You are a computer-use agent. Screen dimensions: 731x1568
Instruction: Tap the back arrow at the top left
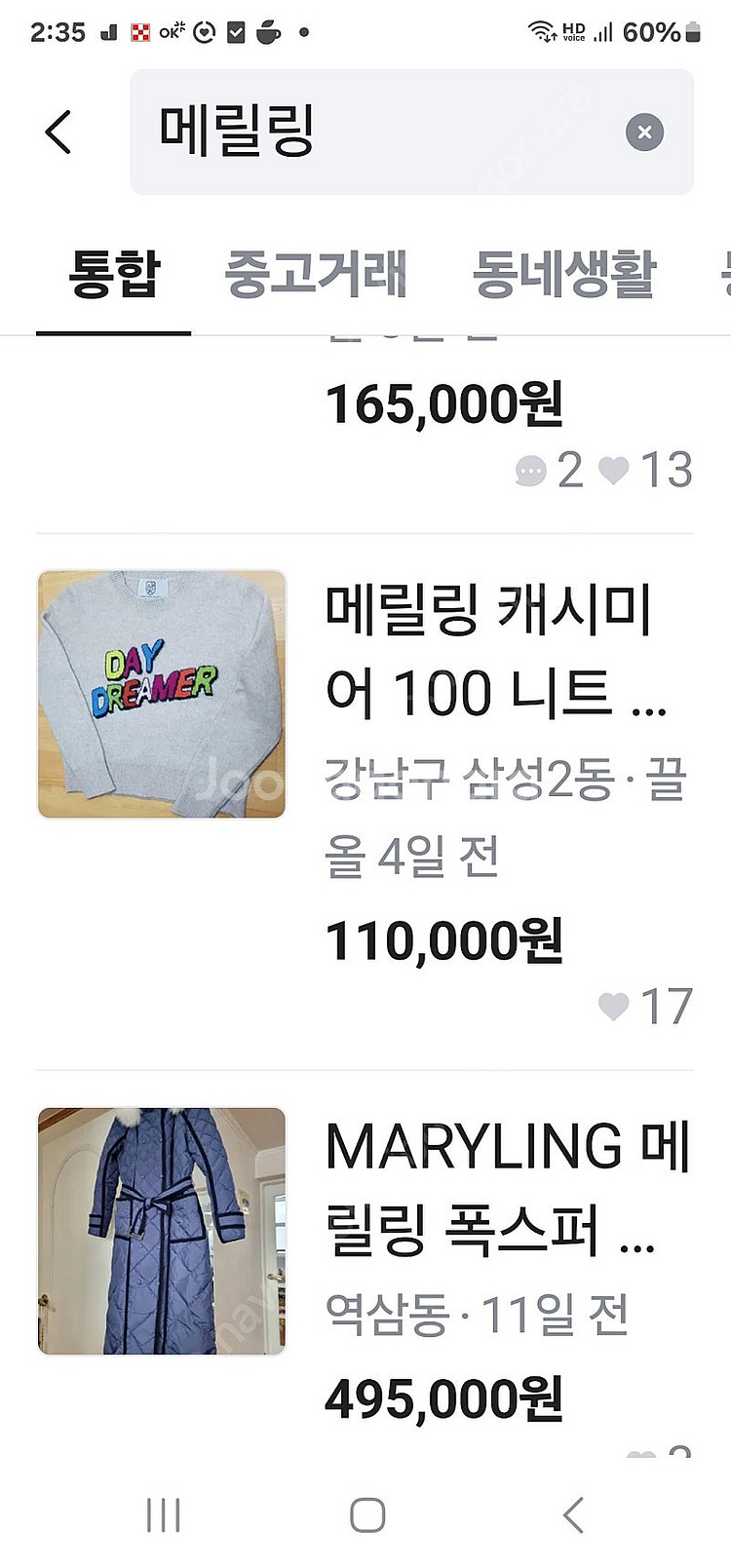click(x=58, y=133)
